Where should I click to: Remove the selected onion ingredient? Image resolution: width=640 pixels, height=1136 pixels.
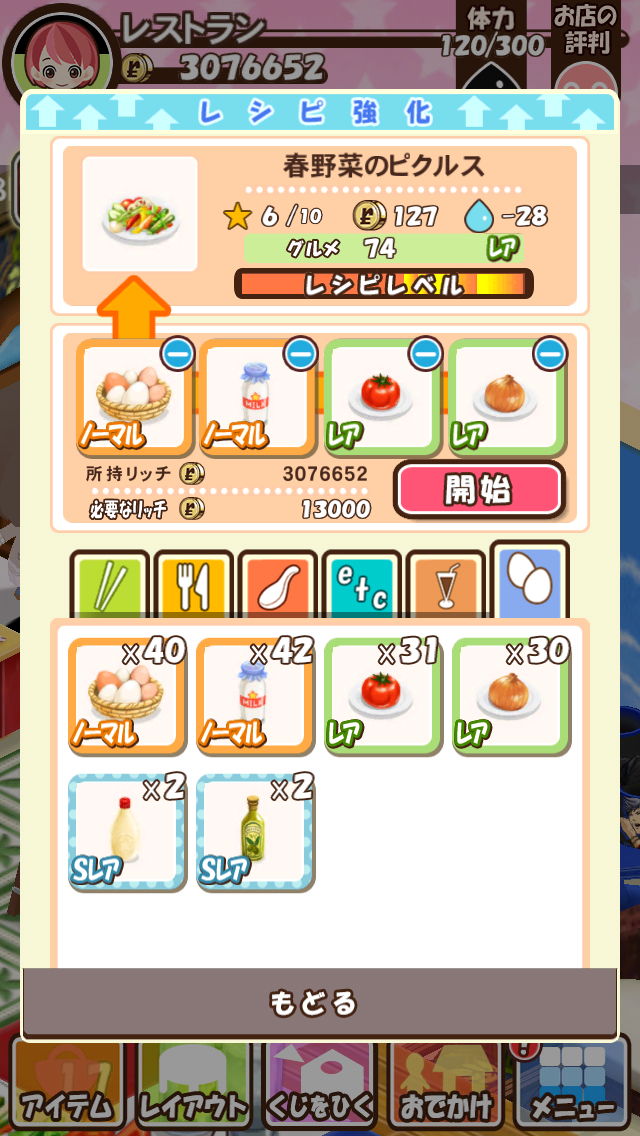click(x=549, y=353)
